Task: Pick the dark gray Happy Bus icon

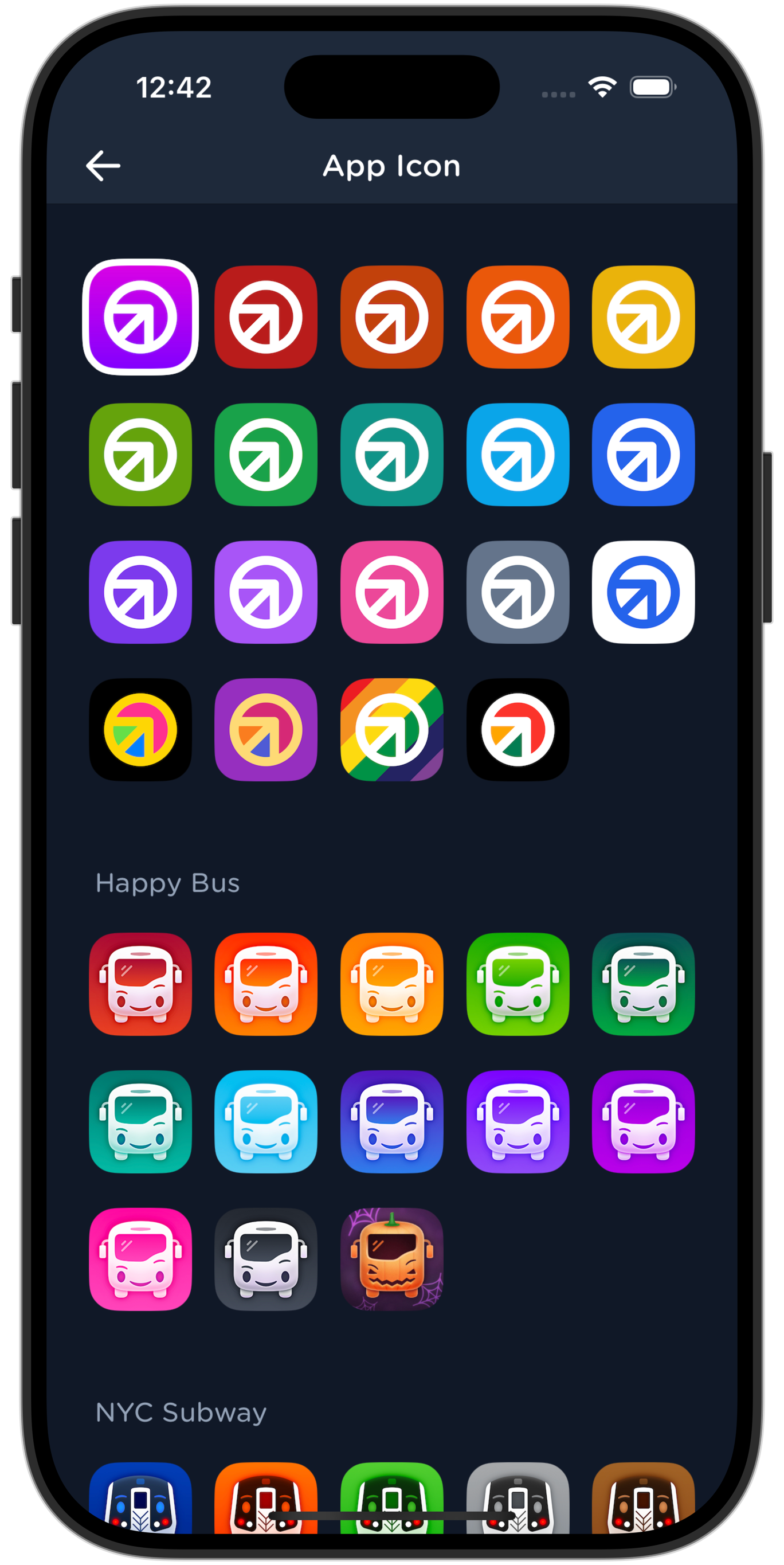Action: pos(266,1259)
